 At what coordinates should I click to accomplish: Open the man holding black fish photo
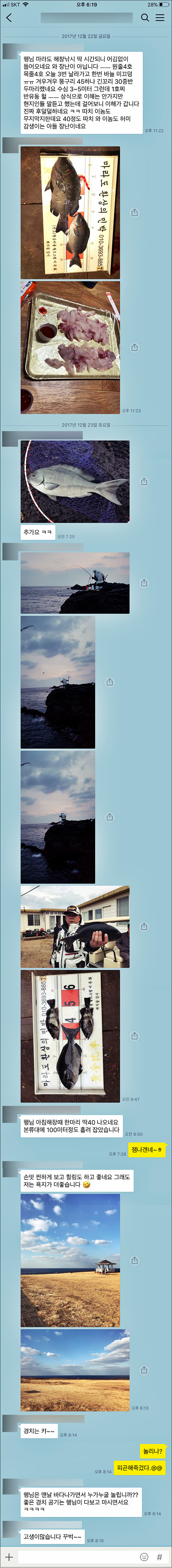[75, 926]
